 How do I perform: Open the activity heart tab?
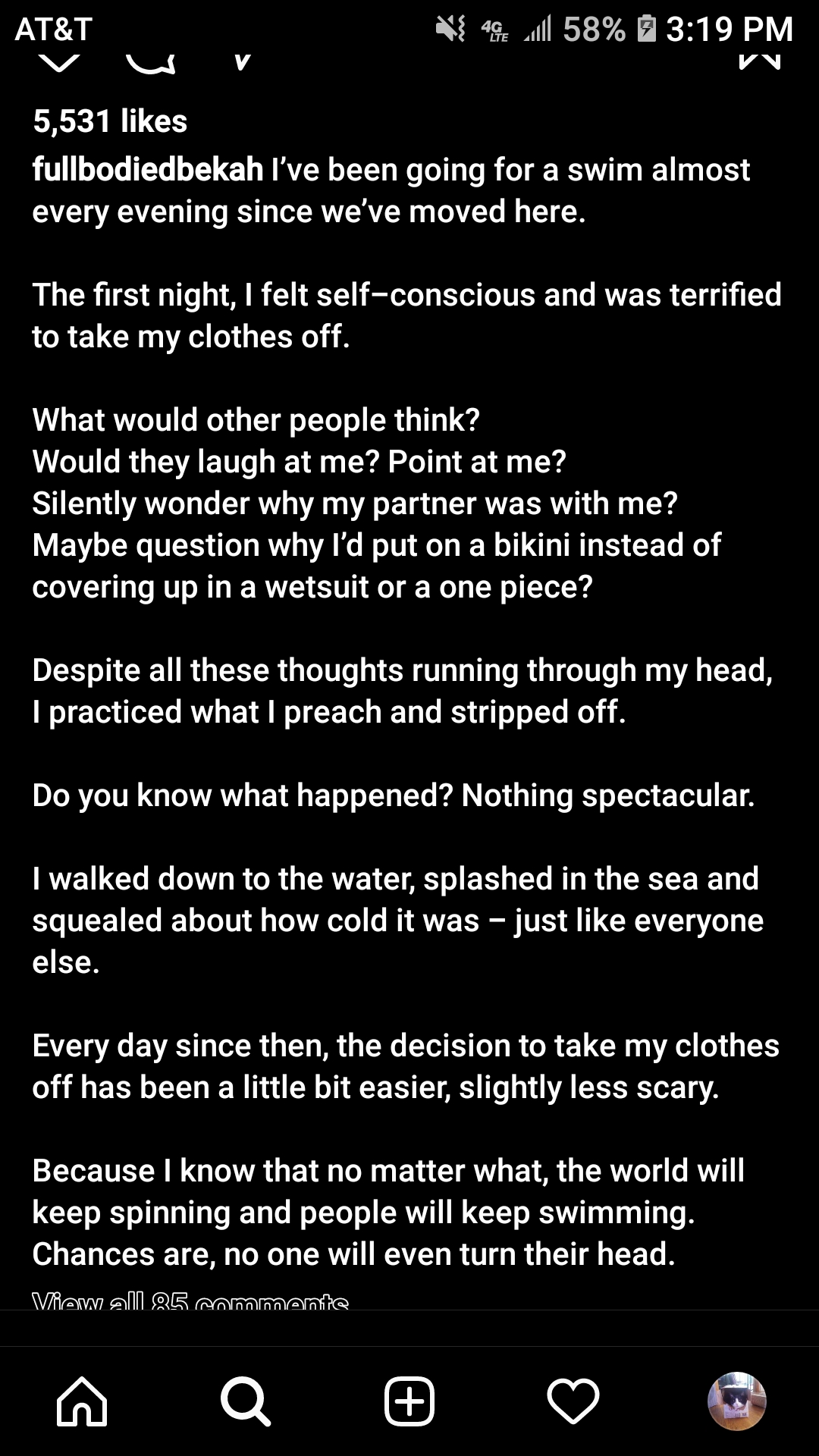click(x=573, y=1401)
